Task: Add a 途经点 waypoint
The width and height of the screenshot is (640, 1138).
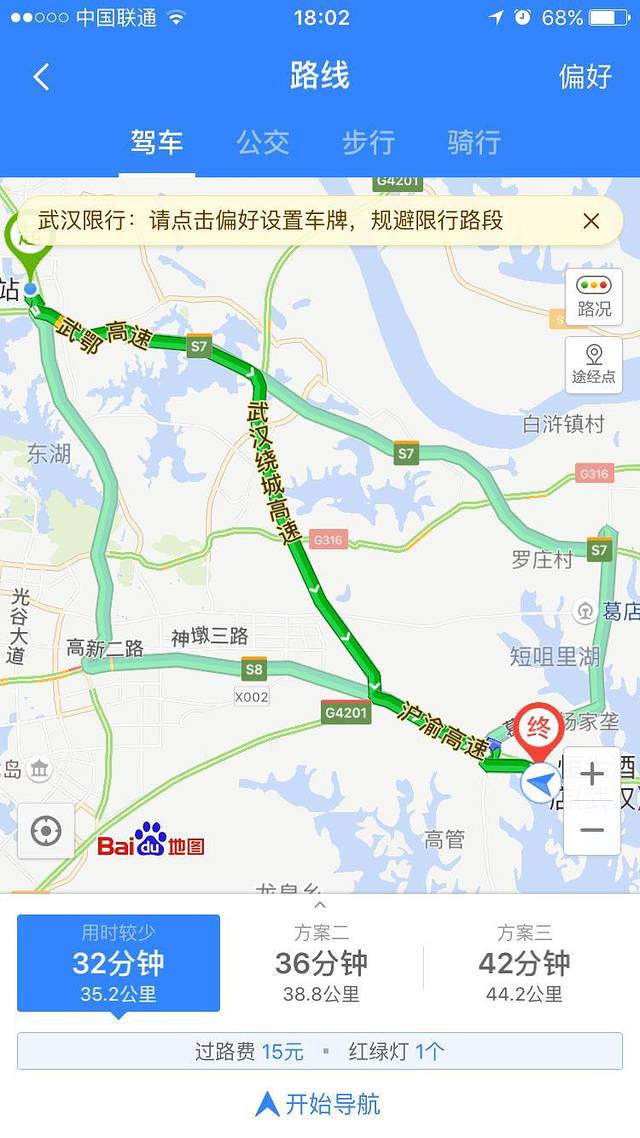Action: pos(594,365)
